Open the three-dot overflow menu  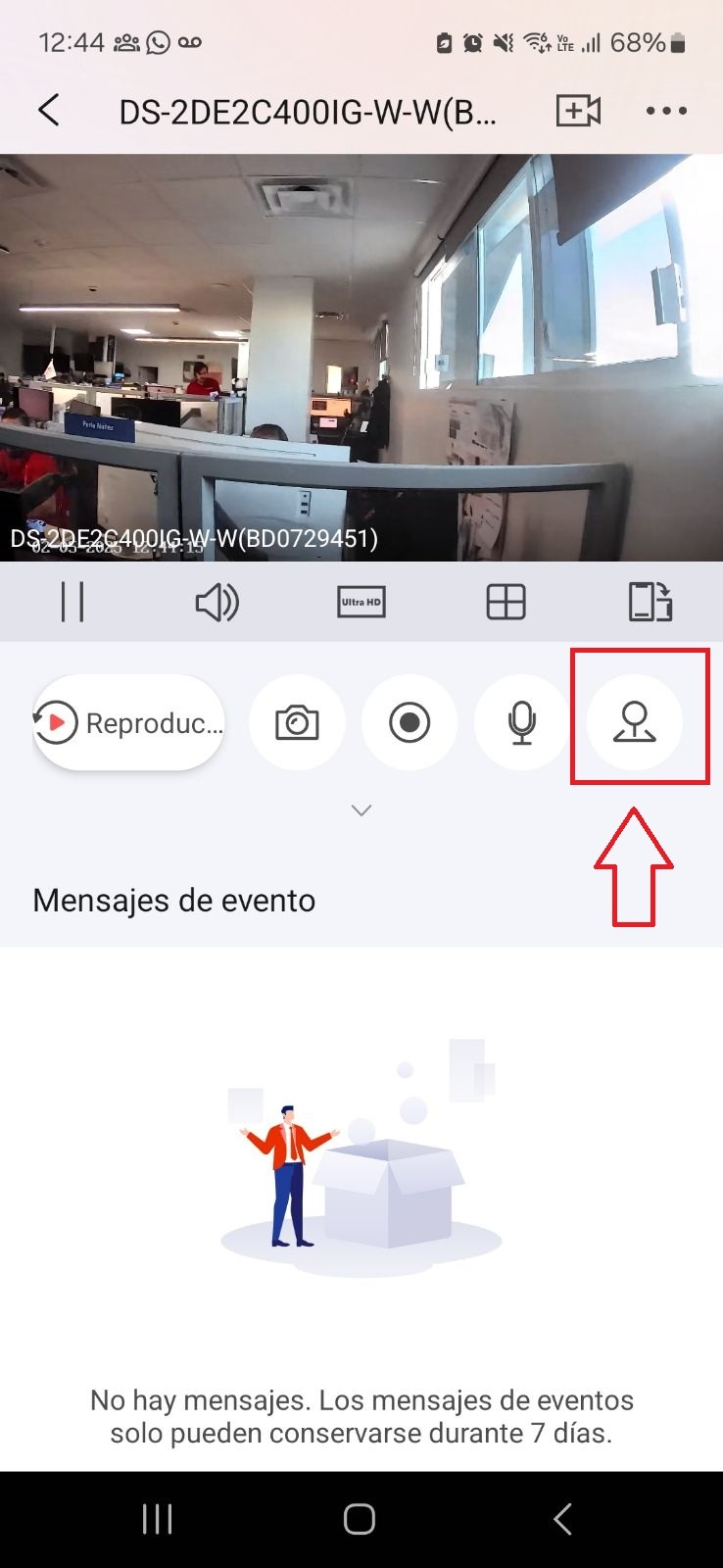(666, 111)
